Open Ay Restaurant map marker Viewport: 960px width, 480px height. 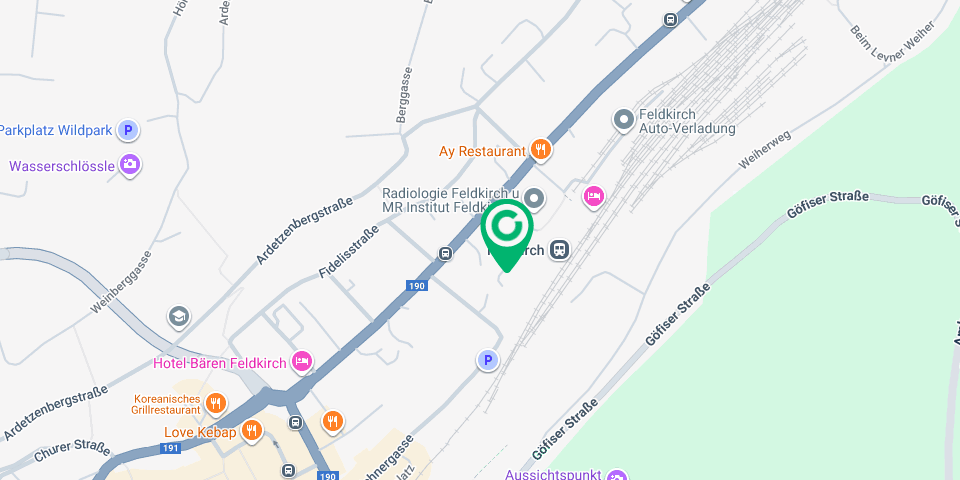coord(541,150)
